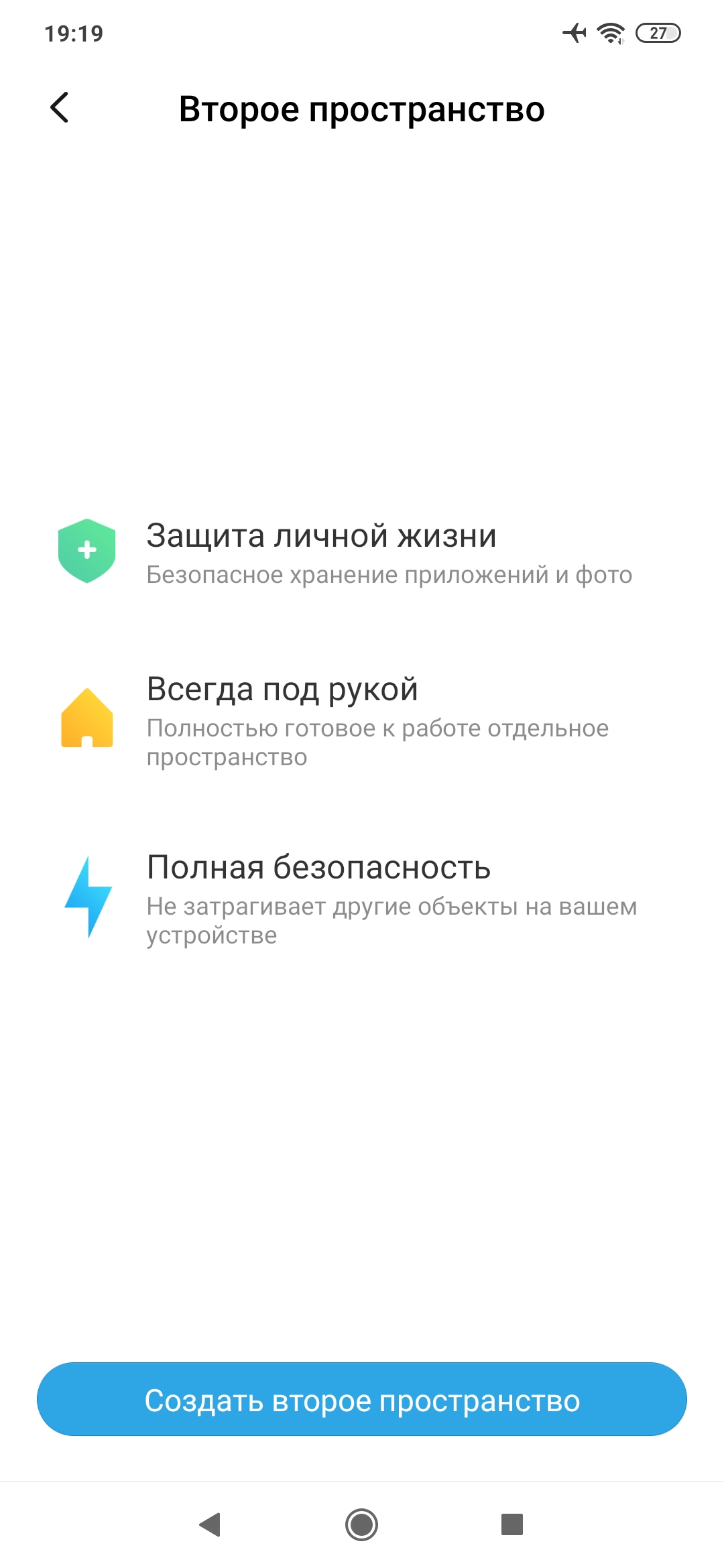The height and width of the screenshot is (1568, 724).
Task: Tap the system back navigation button
Action: coord(210,1524)
